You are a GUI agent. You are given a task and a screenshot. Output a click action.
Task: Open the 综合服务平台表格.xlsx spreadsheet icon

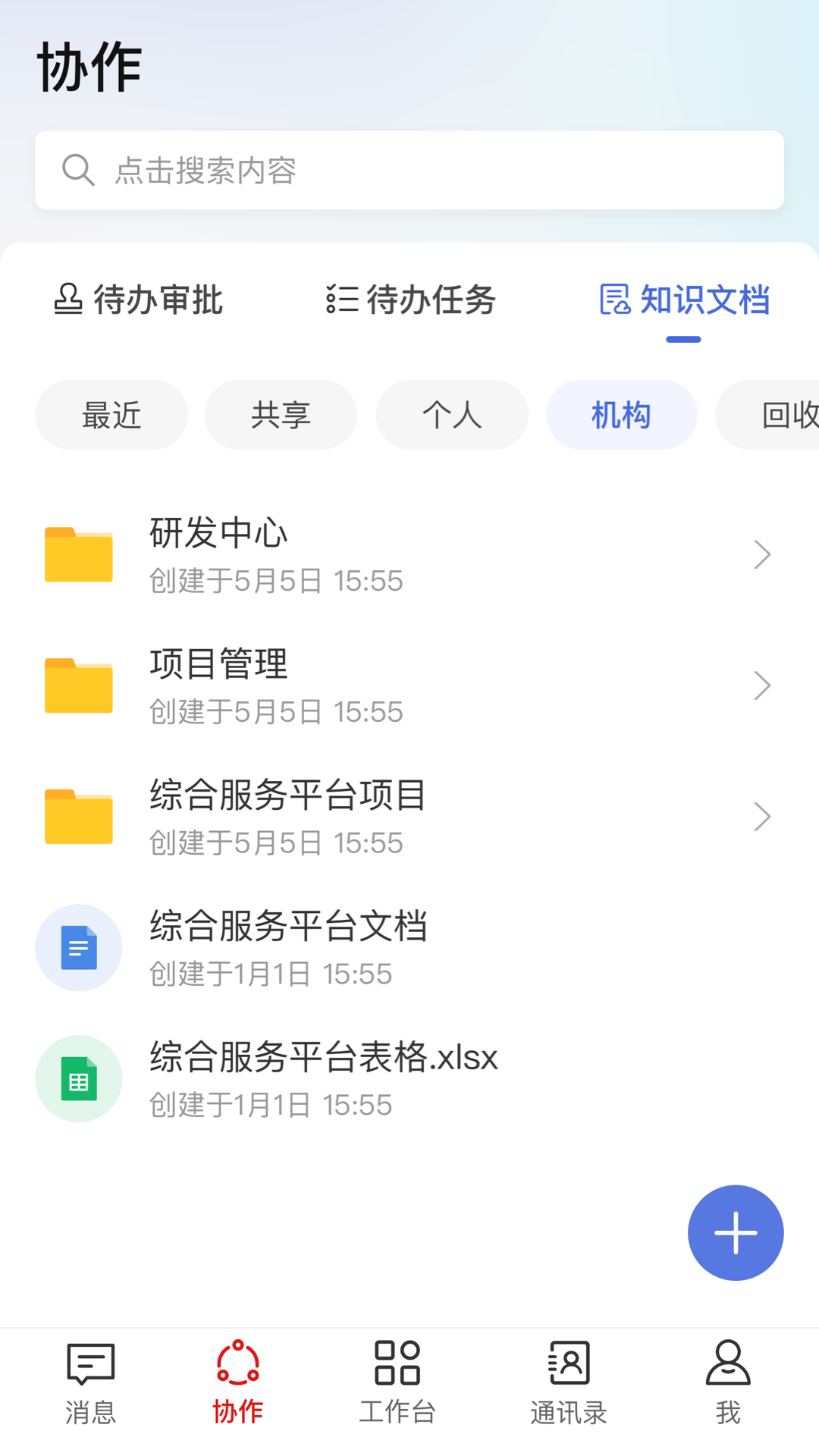pyautogui.click(x=79, y=1078)
